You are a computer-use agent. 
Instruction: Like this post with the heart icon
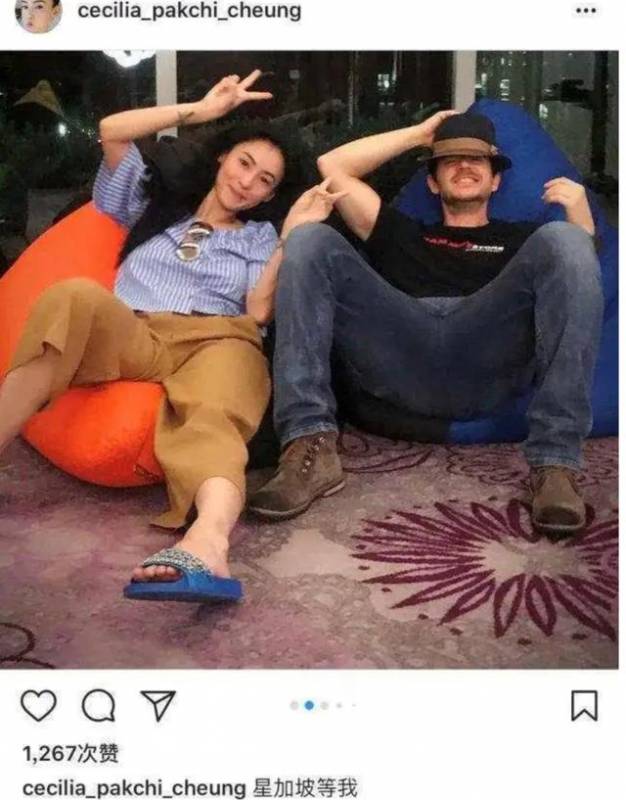point(39,705)
